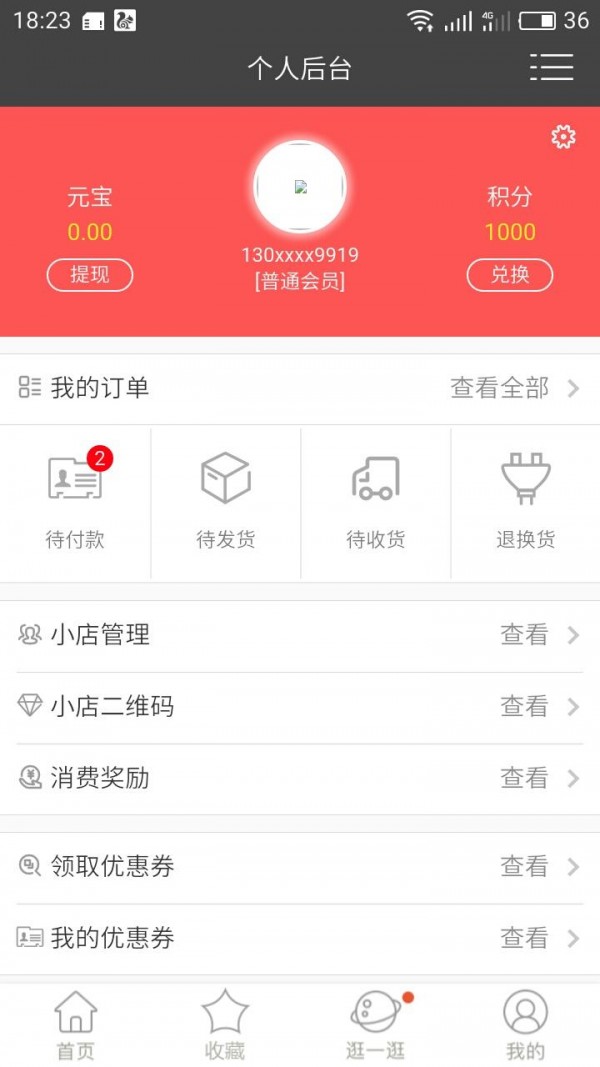Switch to the 逛一逛 tab
600x1067 pixels.
[x=375, y=1026]
